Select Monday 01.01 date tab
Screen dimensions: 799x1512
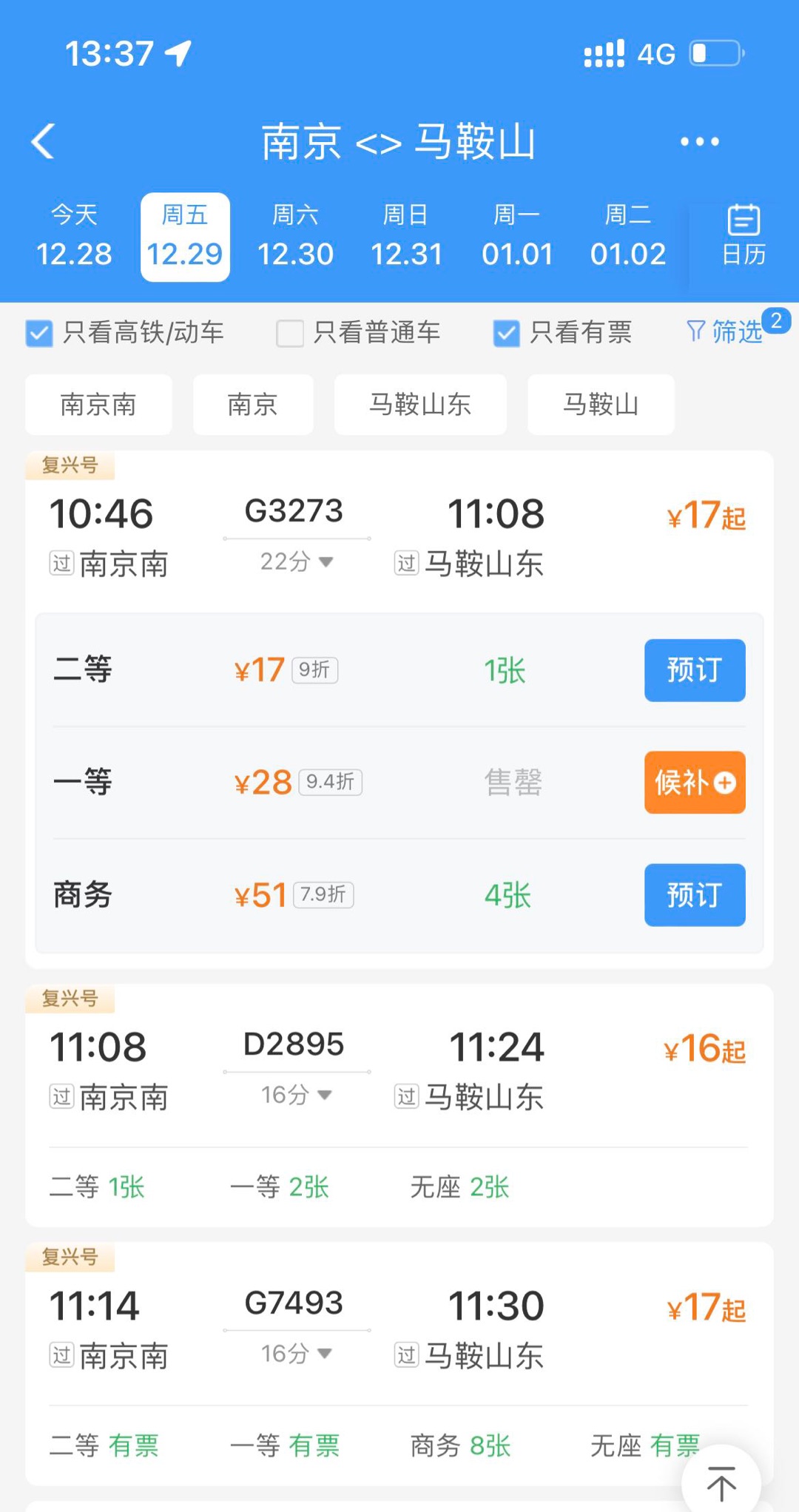pos(517,237)
